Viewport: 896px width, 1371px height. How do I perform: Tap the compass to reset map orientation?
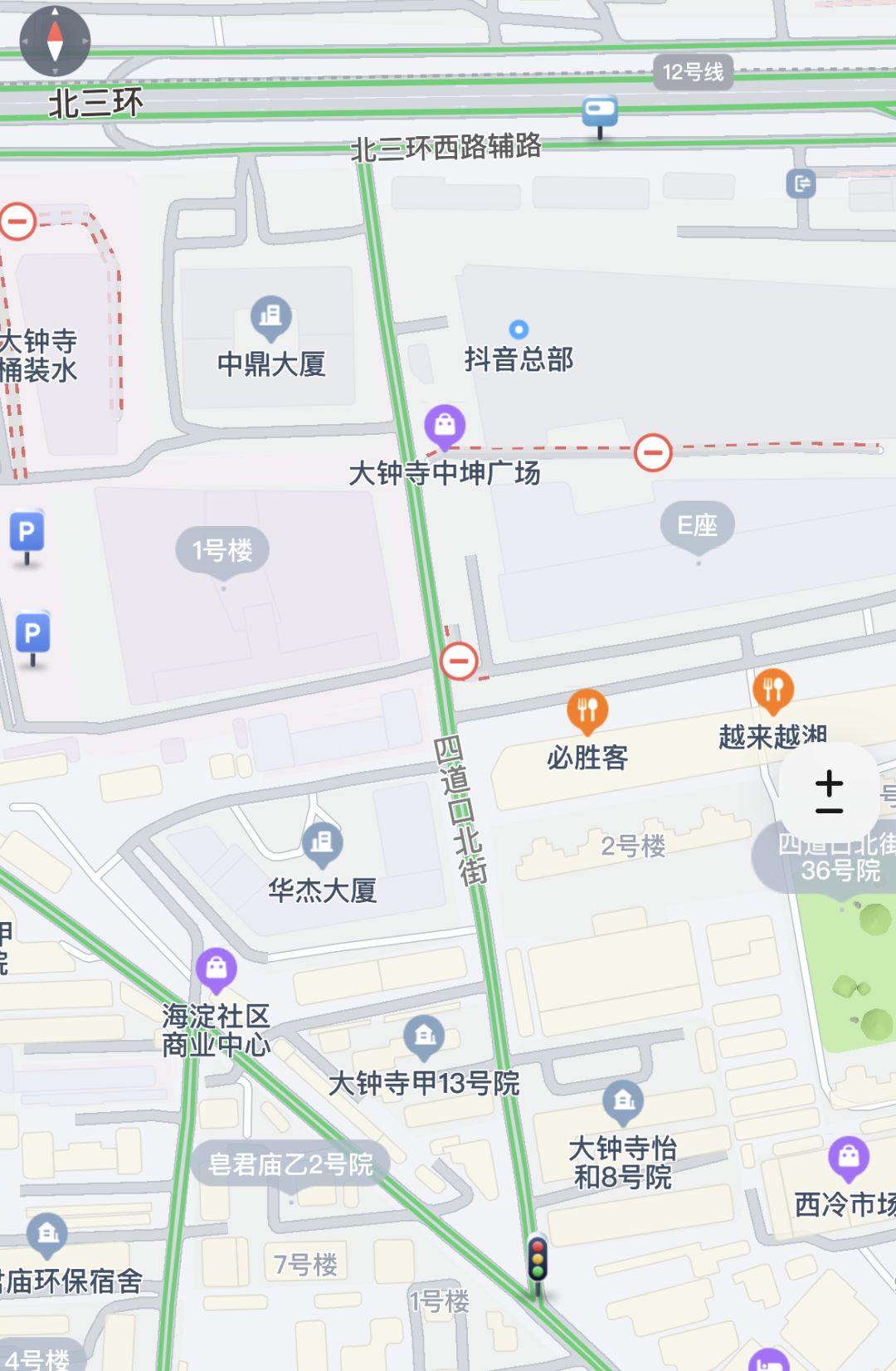(x=55, y=41)
